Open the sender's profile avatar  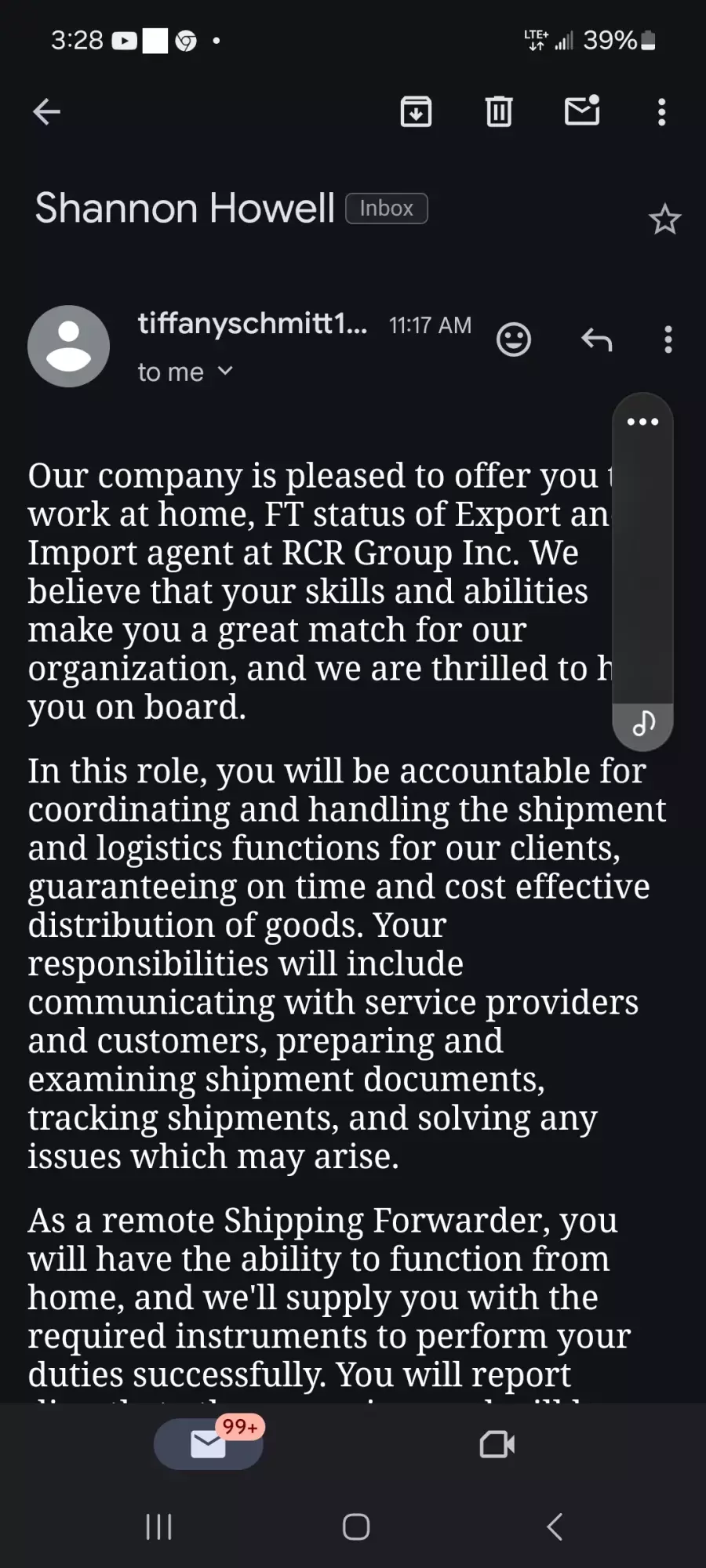(x=68, y=346)
